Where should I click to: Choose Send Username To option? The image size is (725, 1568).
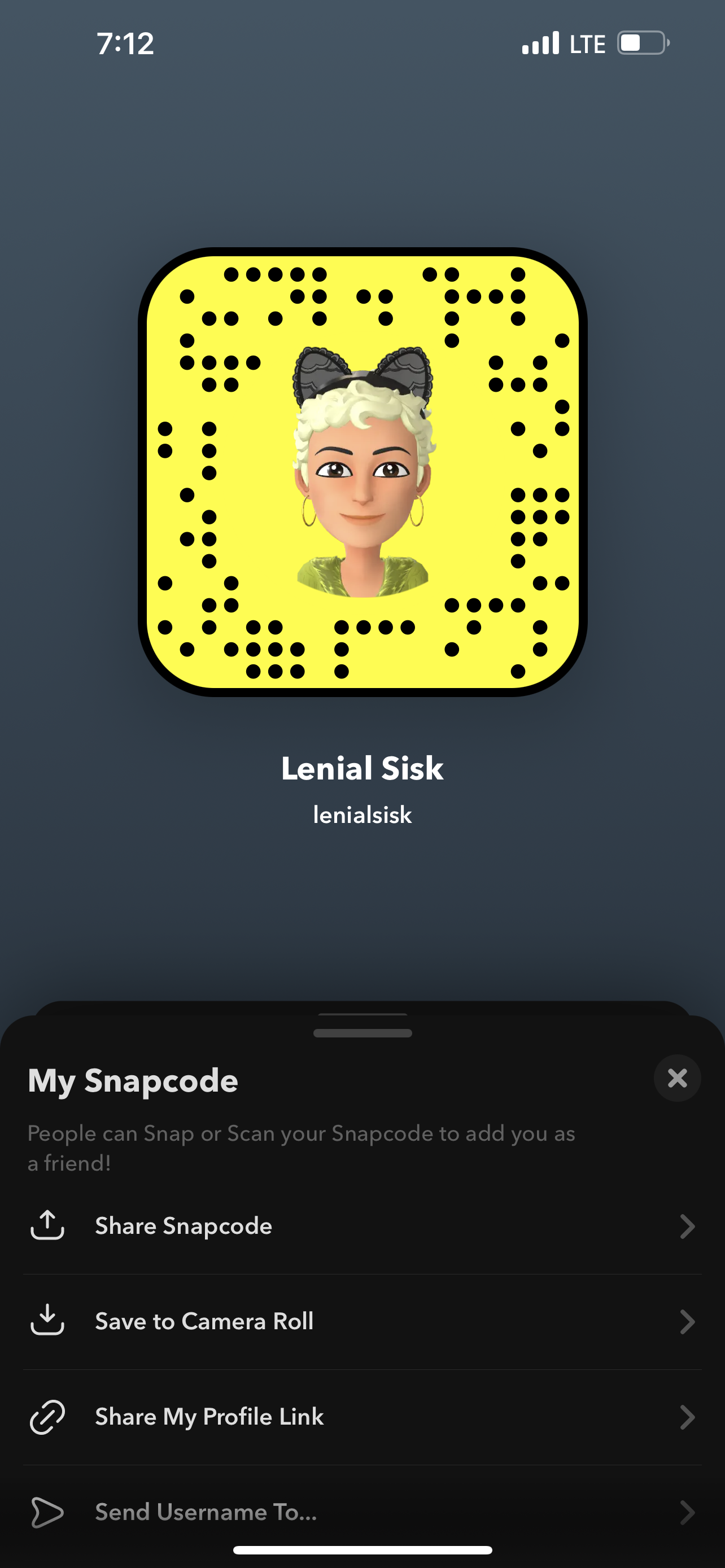point(362,1512)
